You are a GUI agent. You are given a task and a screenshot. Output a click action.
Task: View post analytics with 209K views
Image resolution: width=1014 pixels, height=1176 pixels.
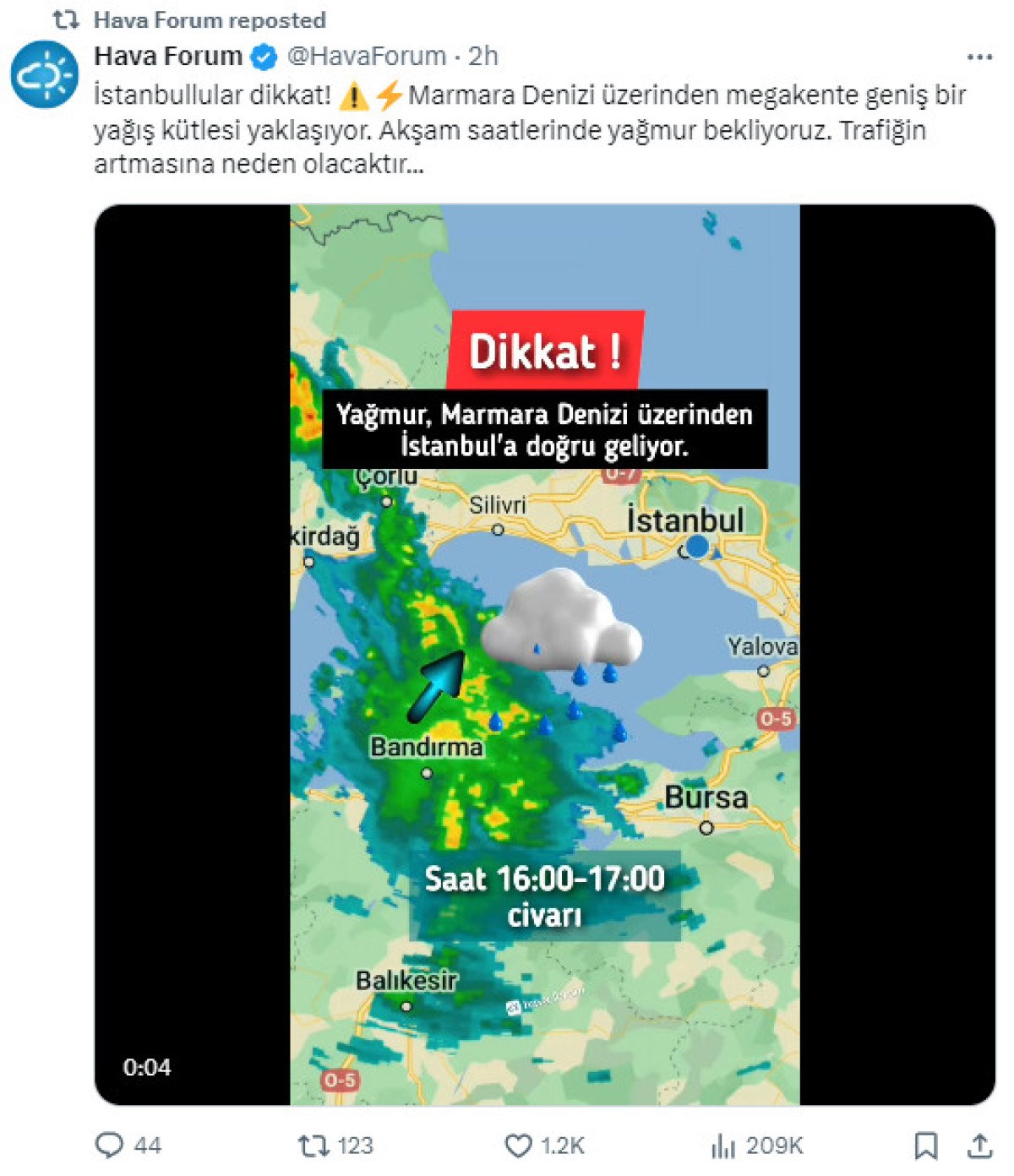coord(724,1145)
